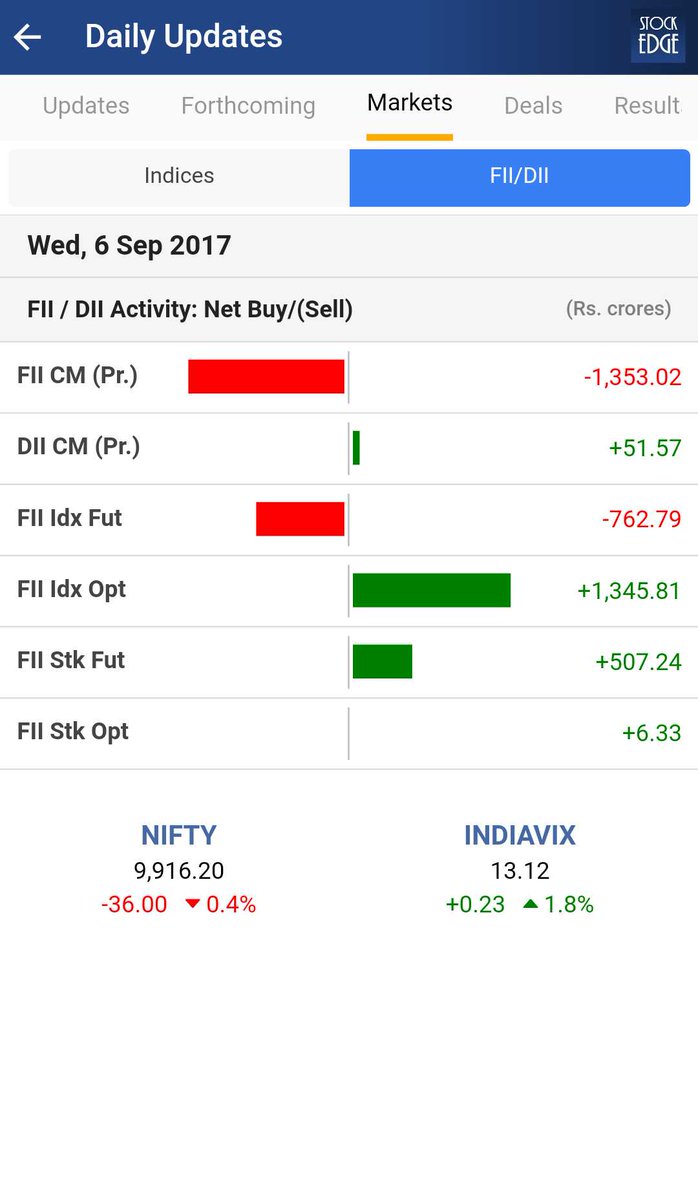Screen dimensions: 698x1200
Task: Open the FII Stk Opt row
Action: [349, 732]
